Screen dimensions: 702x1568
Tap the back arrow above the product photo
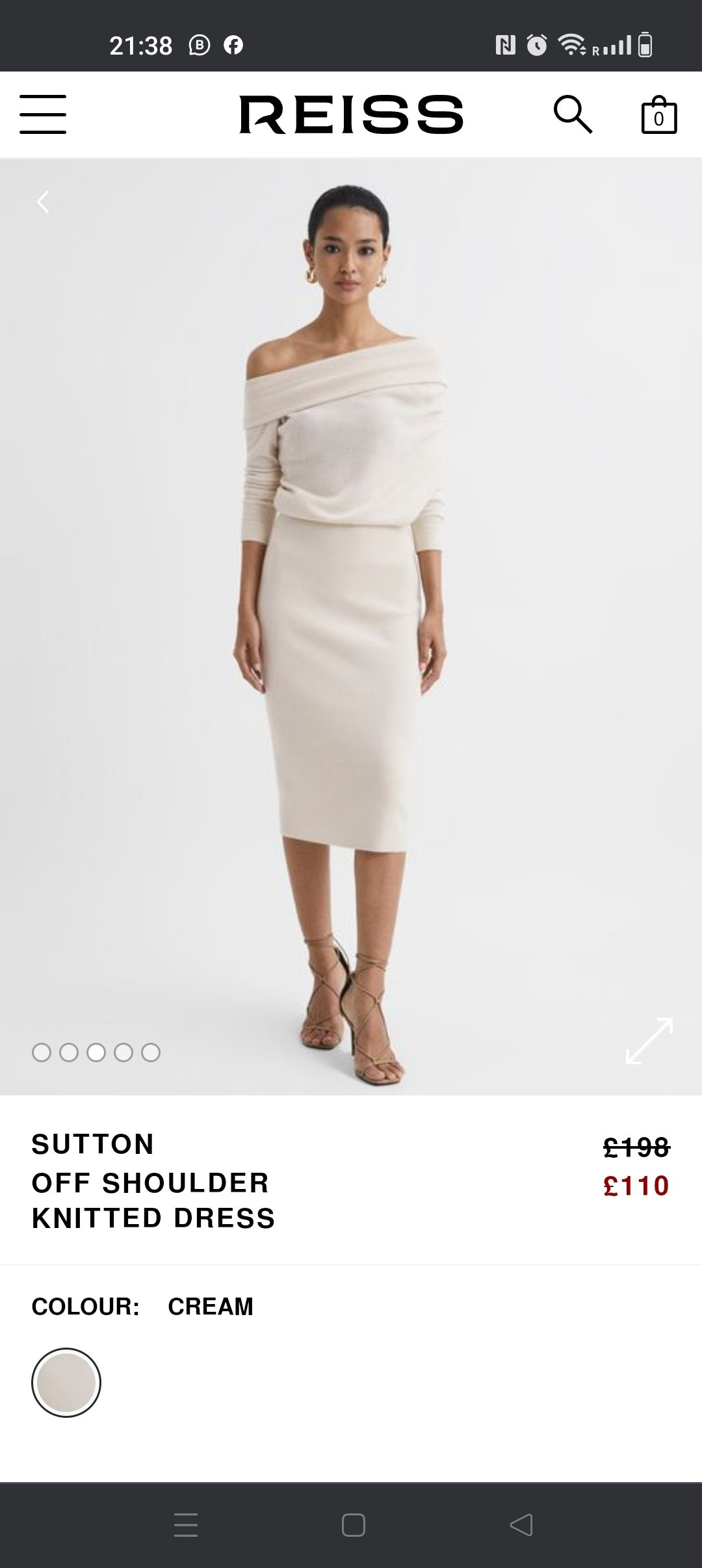[43, 203]
